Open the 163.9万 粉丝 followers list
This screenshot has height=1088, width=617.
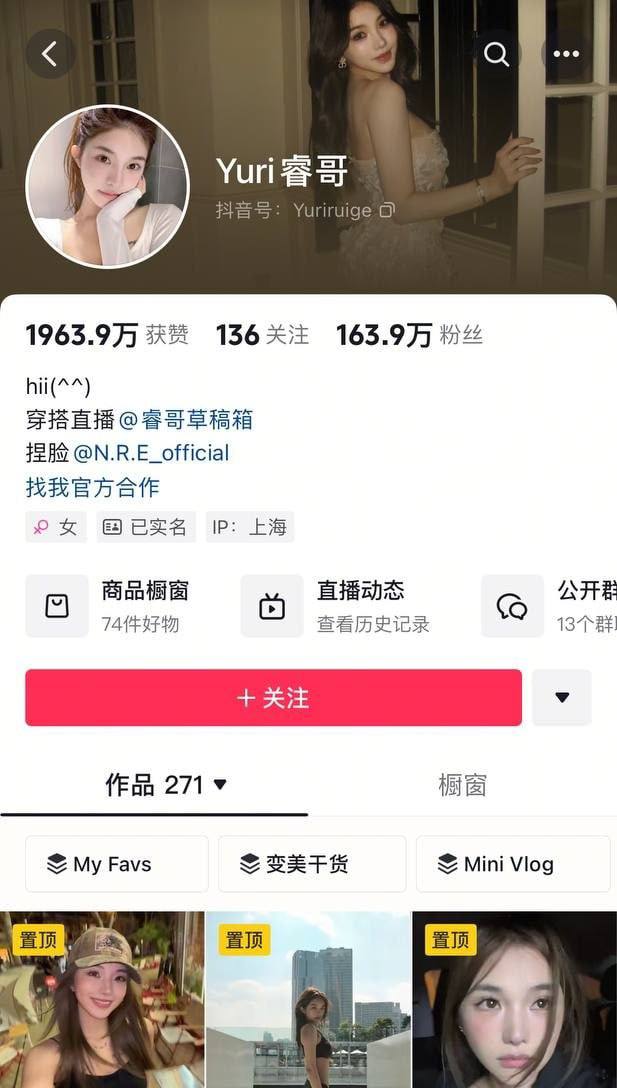point(409,335)
